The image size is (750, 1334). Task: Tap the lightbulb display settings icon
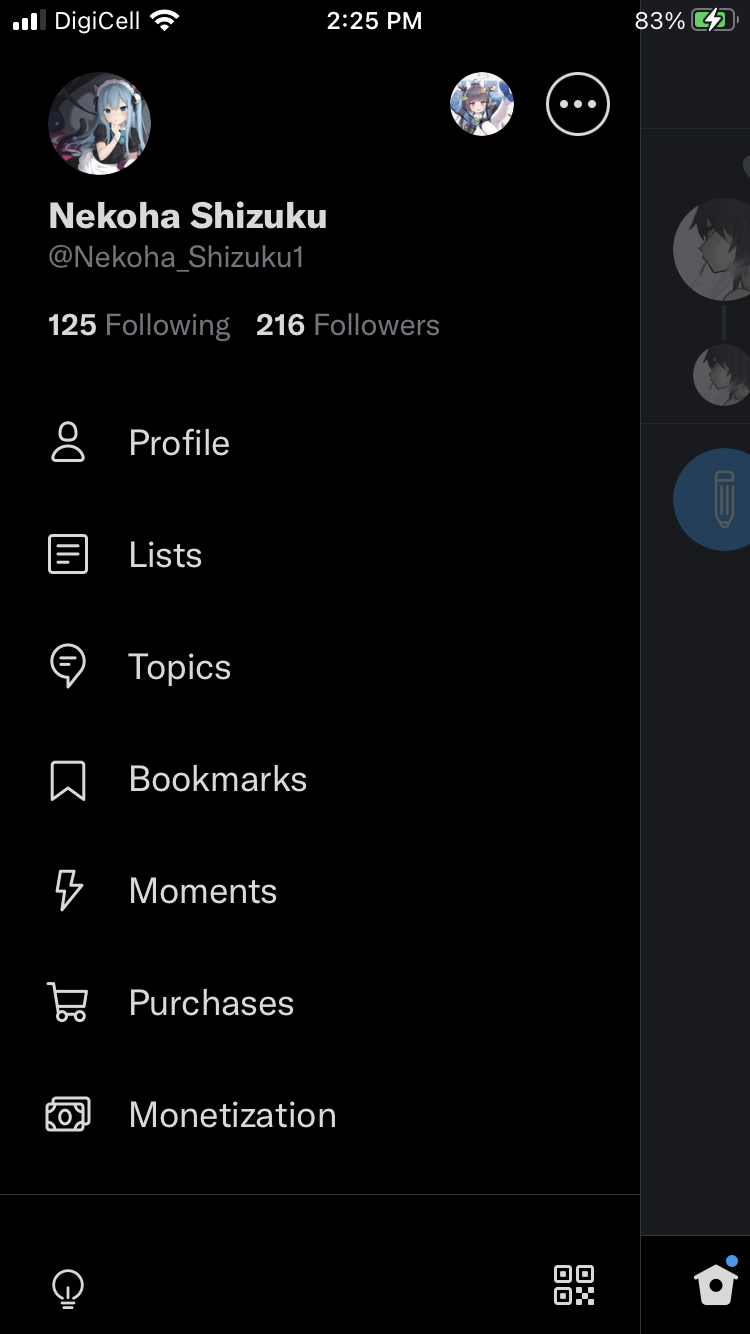[68, 1288]
